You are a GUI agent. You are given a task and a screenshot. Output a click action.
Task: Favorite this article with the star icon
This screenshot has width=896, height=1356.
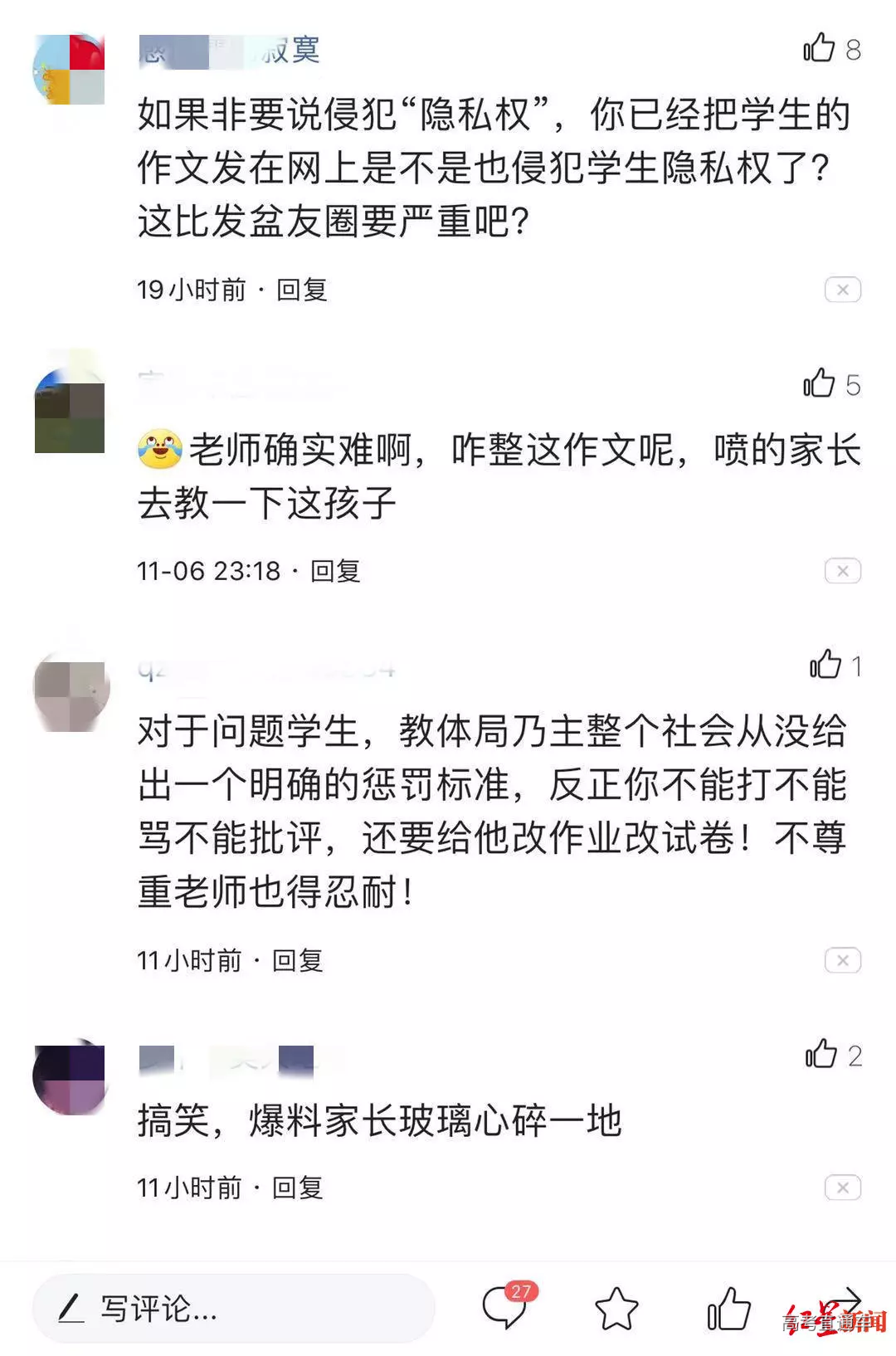[616, 1309]
